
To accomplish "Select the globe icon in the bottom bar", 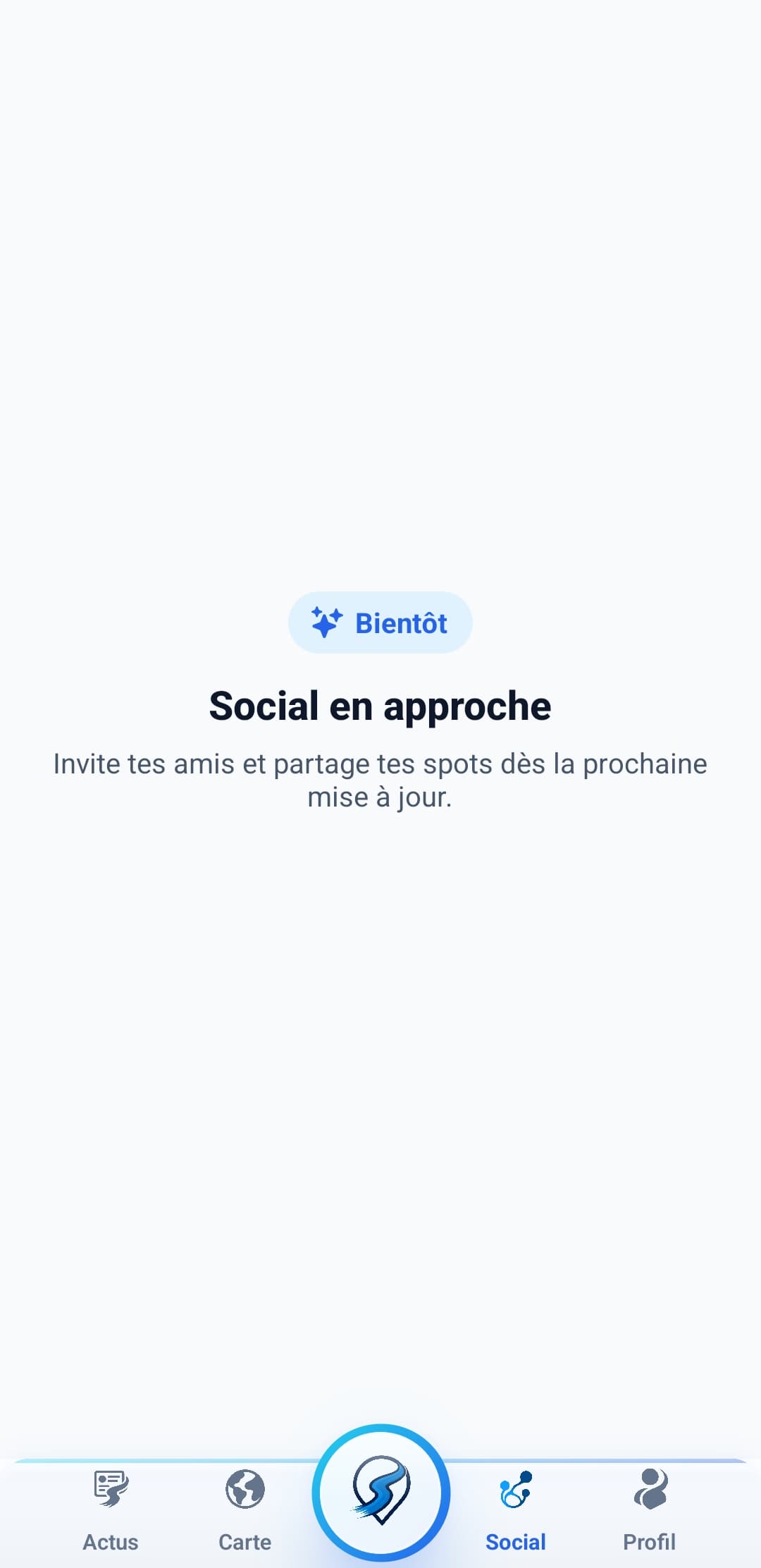I will click(244, 1488).
